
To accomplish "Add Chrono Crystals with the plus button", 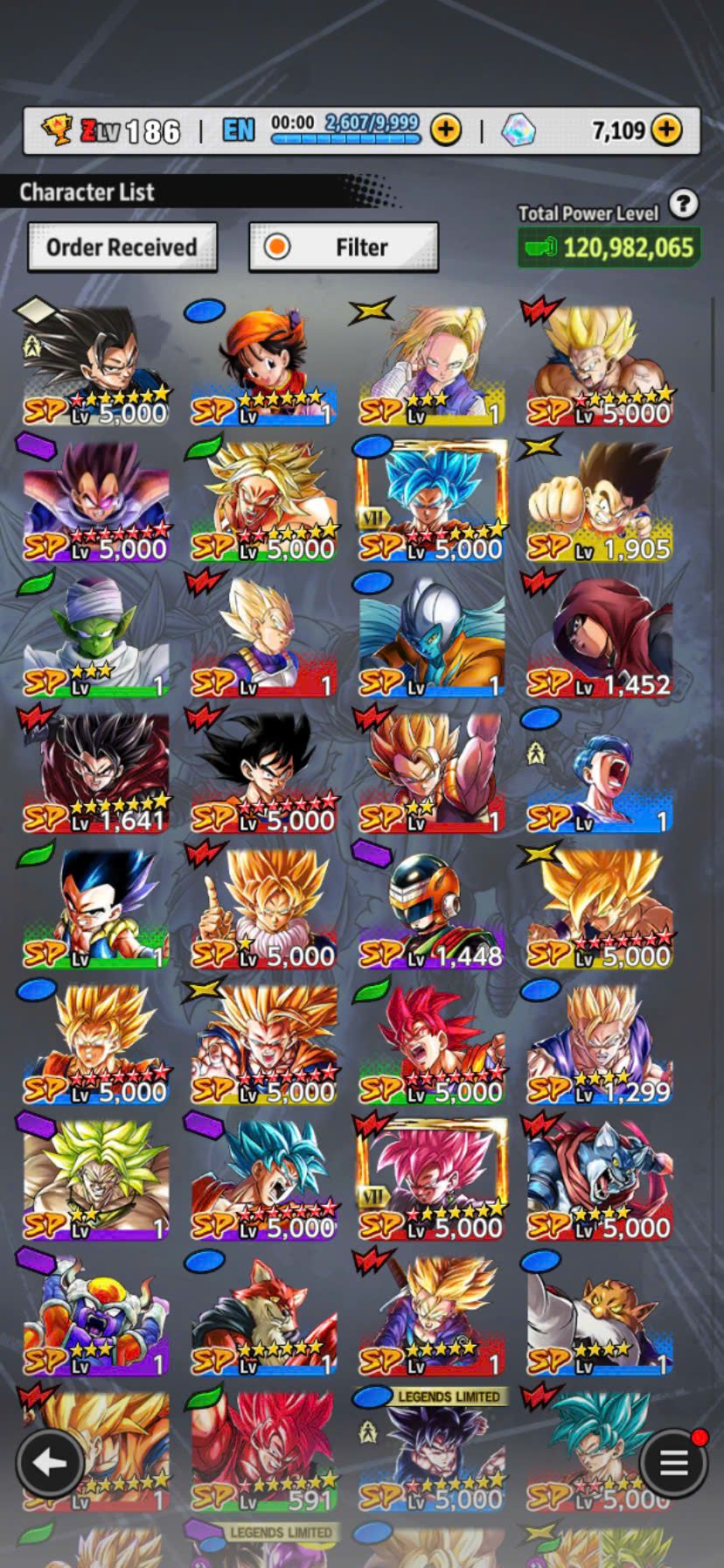I will (666, 130).
